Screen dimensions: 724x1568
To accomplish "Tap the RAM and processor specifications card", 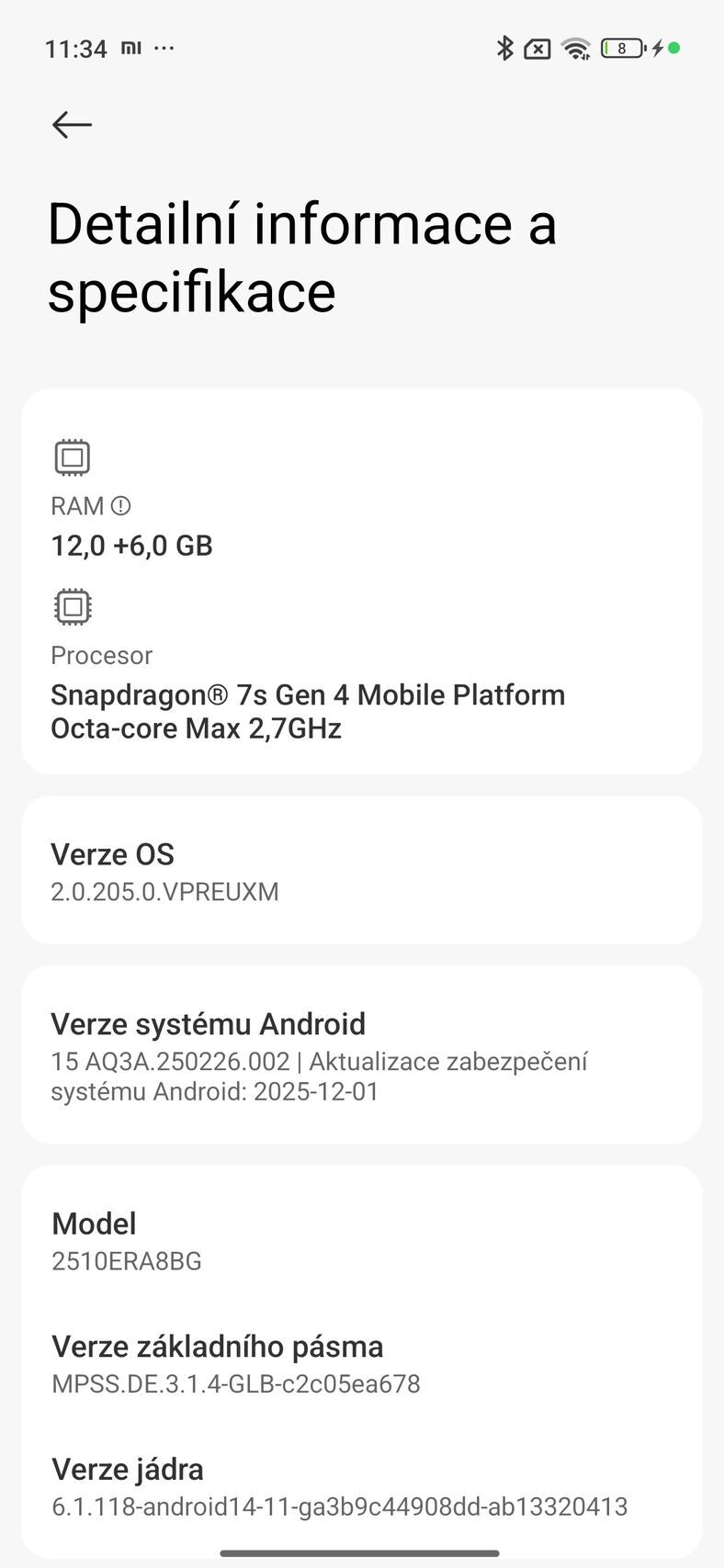I will click(x=362, y=579).
